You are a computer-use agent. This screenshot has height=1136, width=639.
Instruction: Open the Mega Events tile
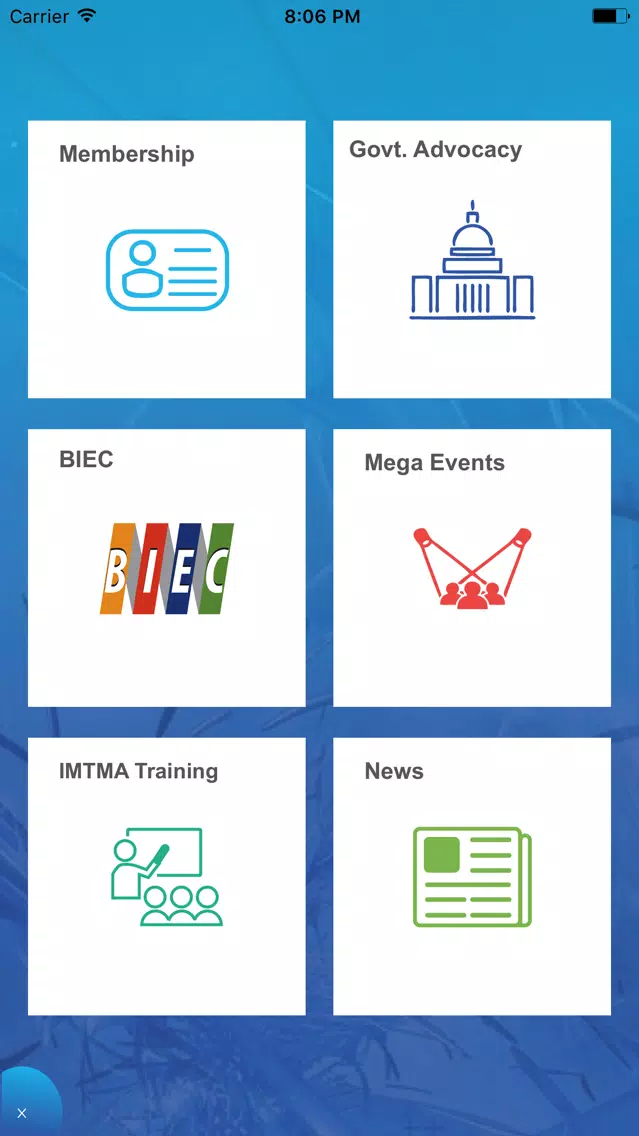pyautogui.click(x=472, y=568)
